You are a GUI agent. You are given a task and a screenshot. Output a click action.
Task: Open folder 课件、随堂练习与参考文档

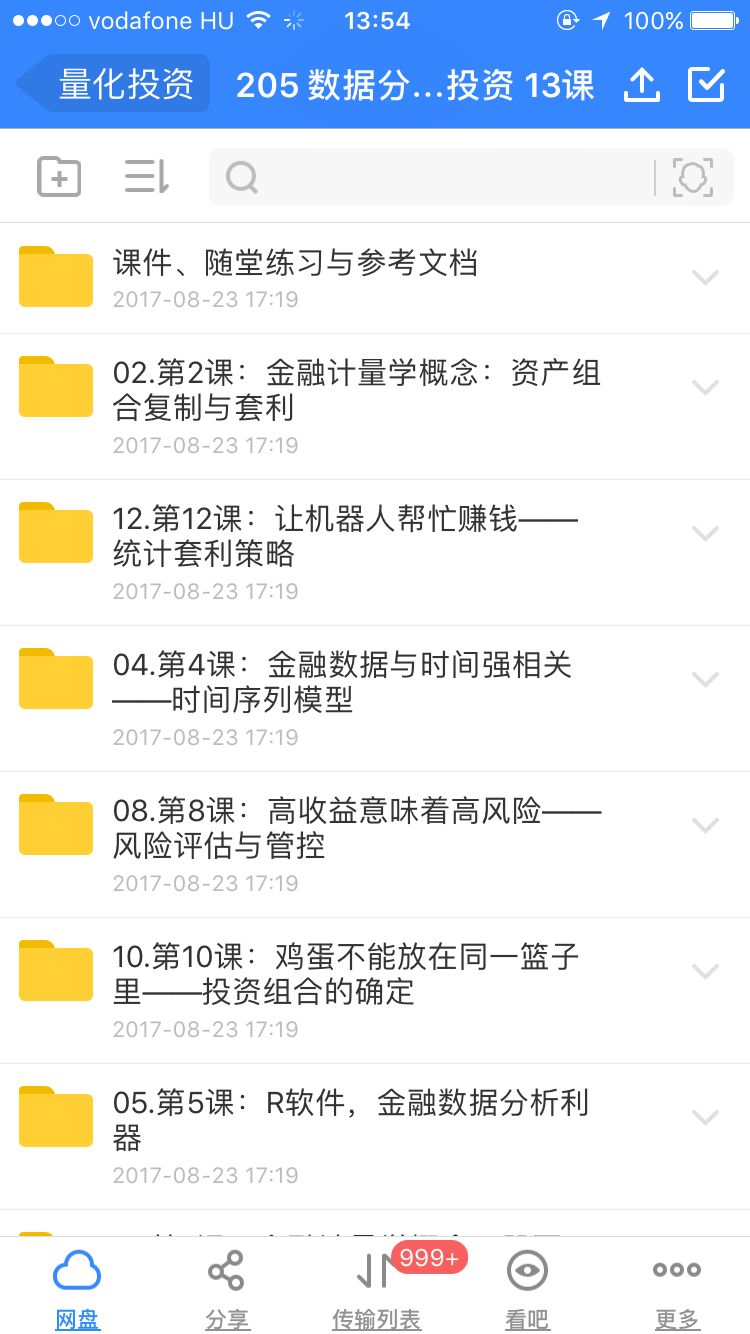coord(295,277)
